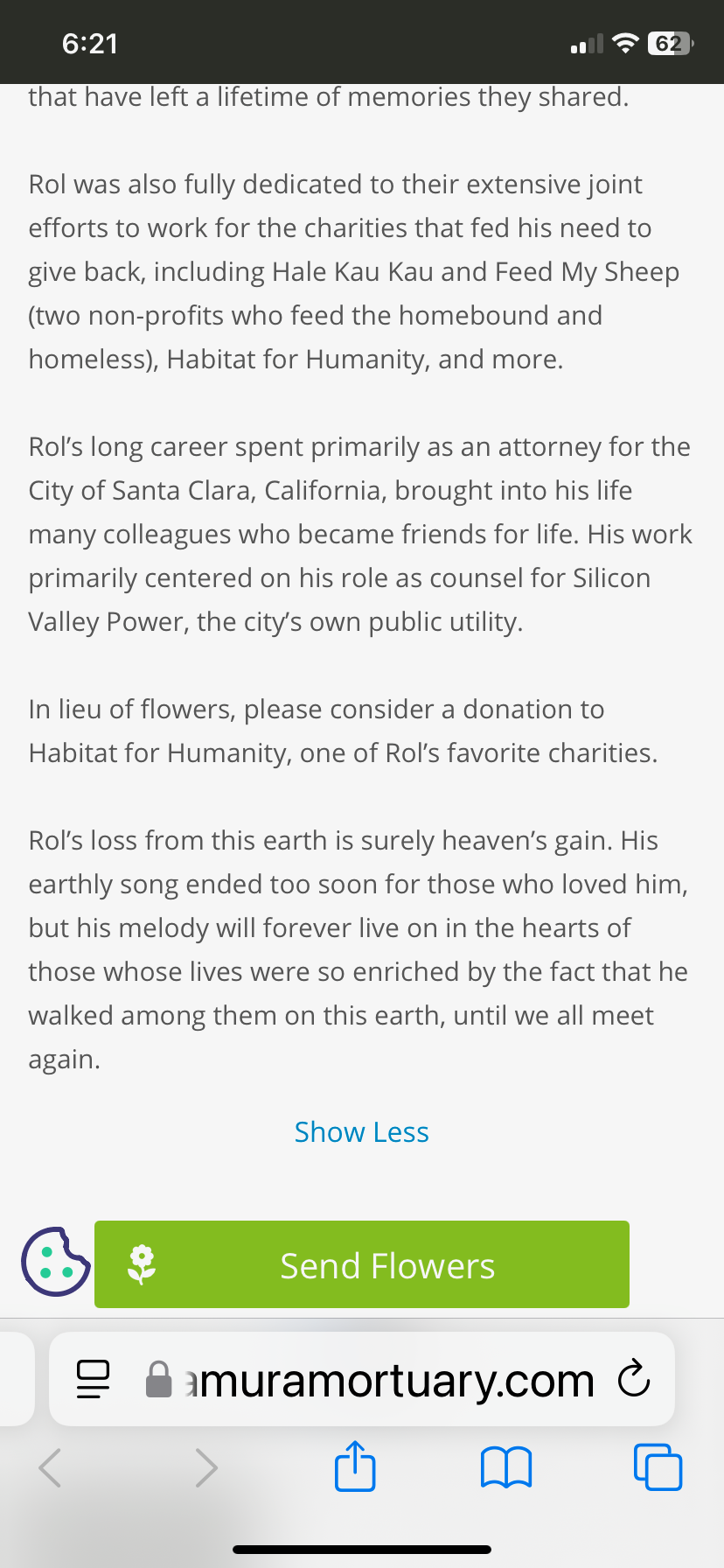Tap the cellular signal bars icon

[x=587, y=41]
